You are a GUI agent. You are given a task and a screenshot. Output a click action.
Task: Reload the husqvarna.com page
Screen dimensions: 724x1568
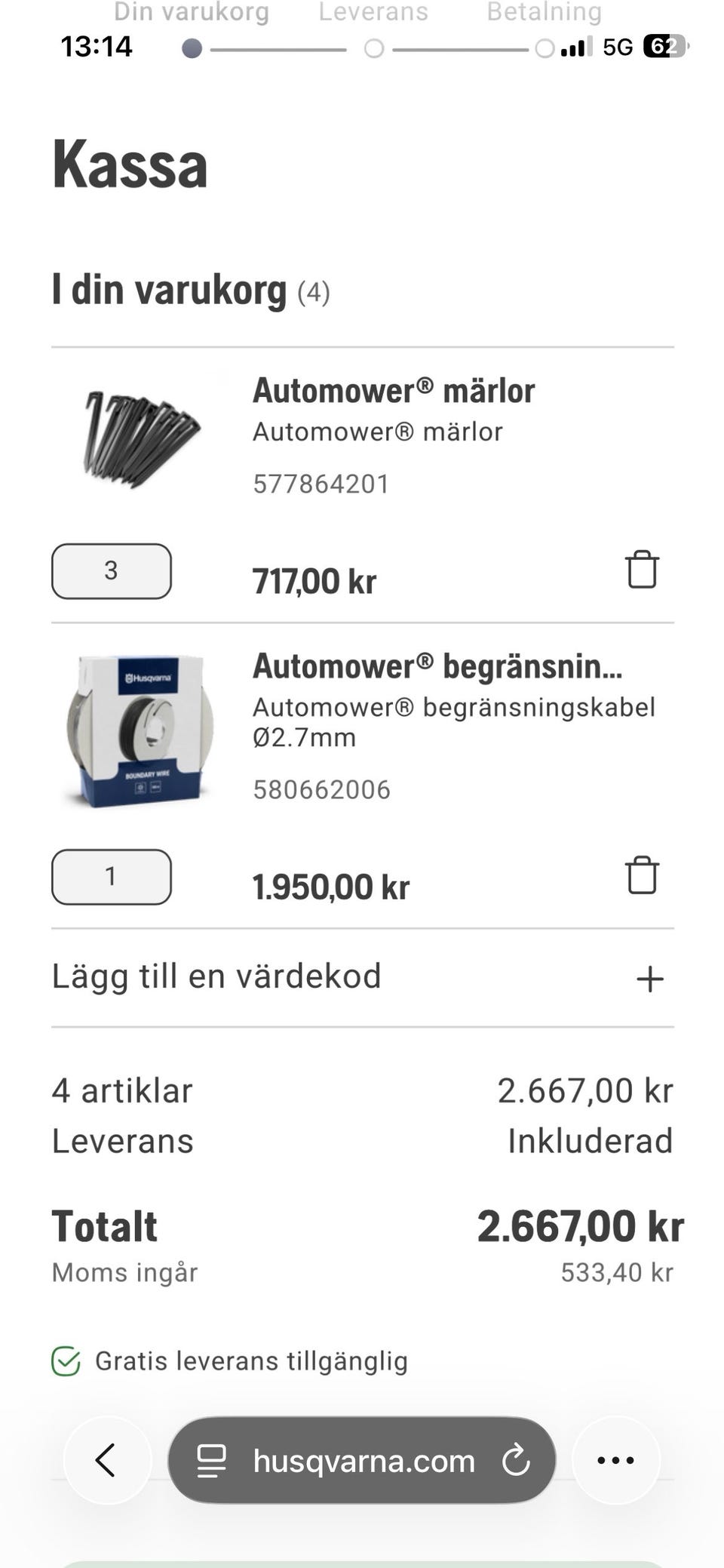click(x=517, y=1460)
